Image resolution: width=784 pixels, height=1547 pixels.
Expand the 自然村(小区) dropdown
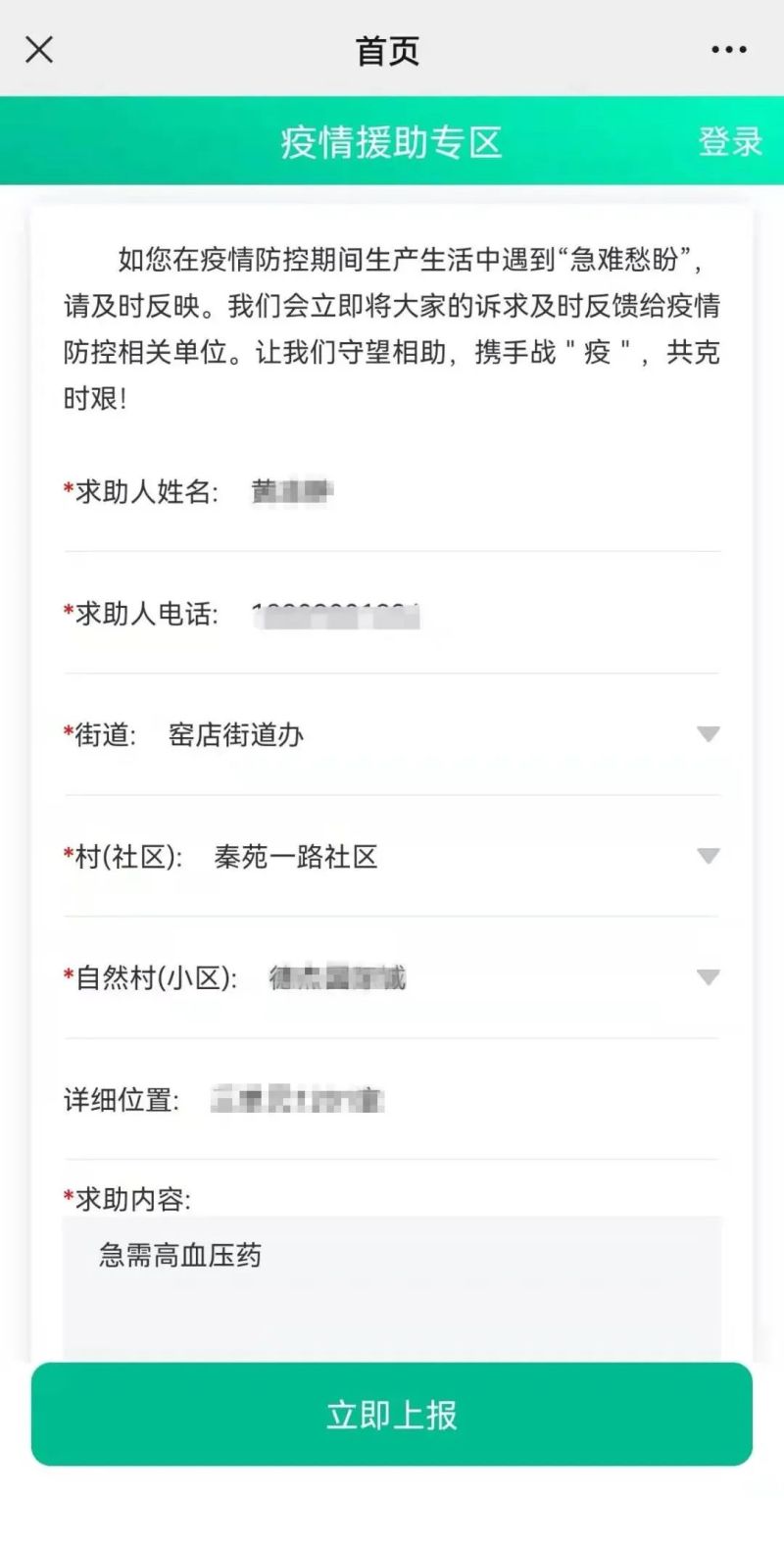pos(708,977)
